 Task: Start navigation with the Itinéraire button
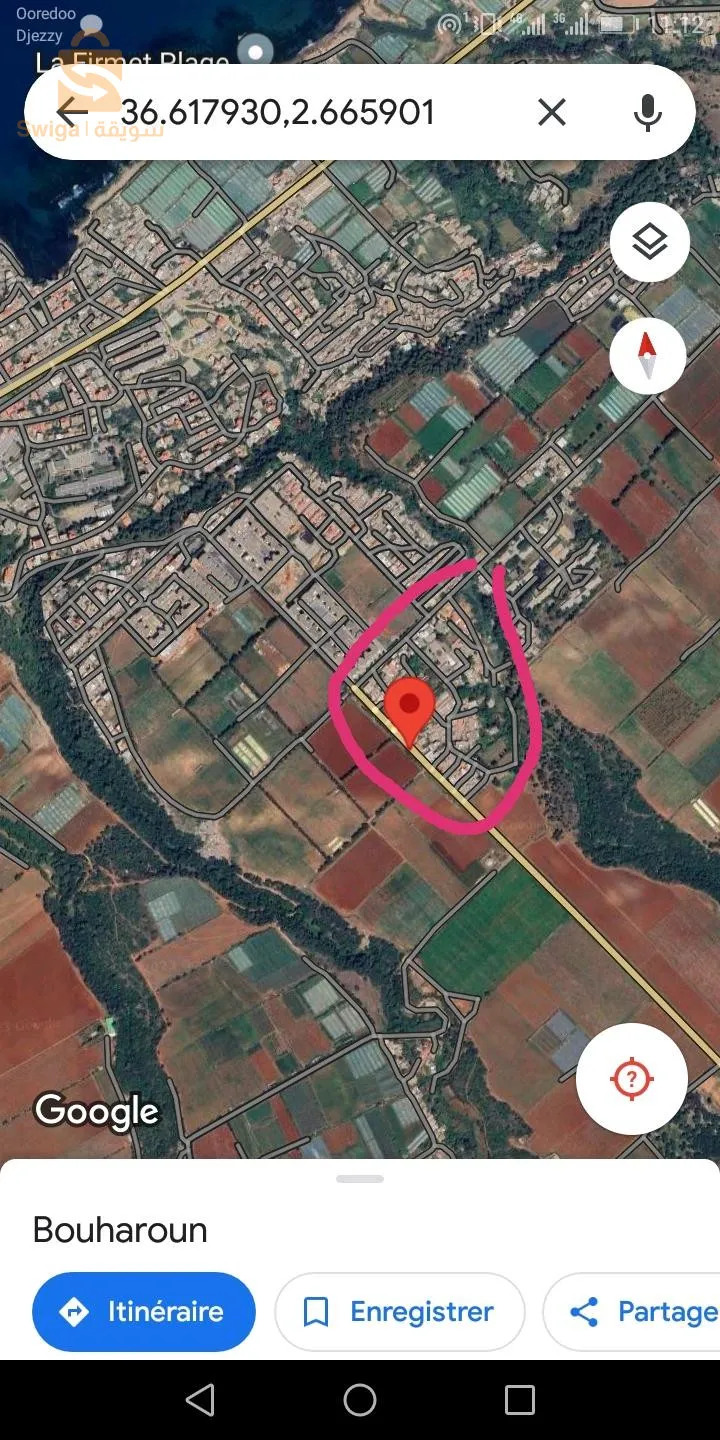tap(143, 1311)
